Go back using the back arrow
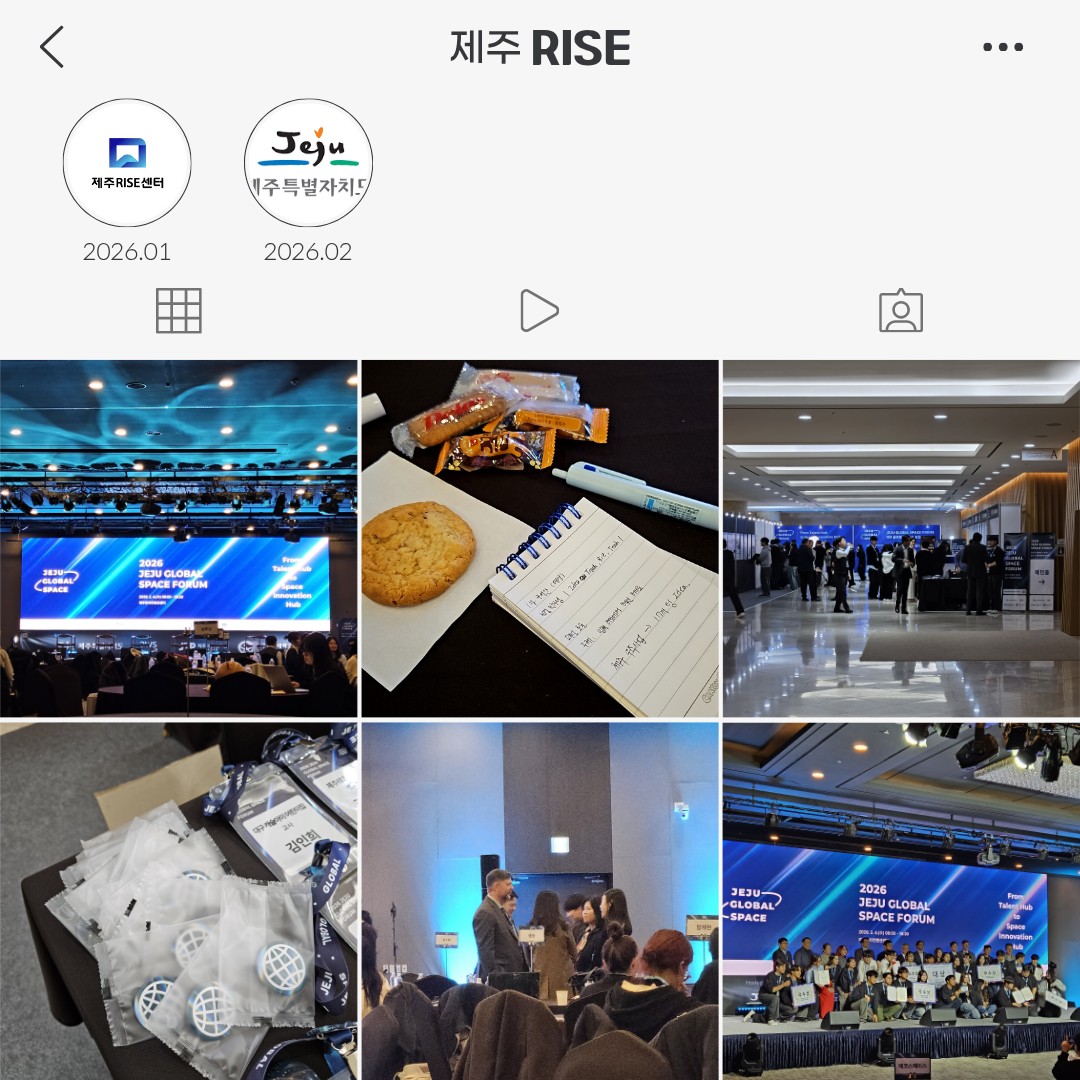 52,47
